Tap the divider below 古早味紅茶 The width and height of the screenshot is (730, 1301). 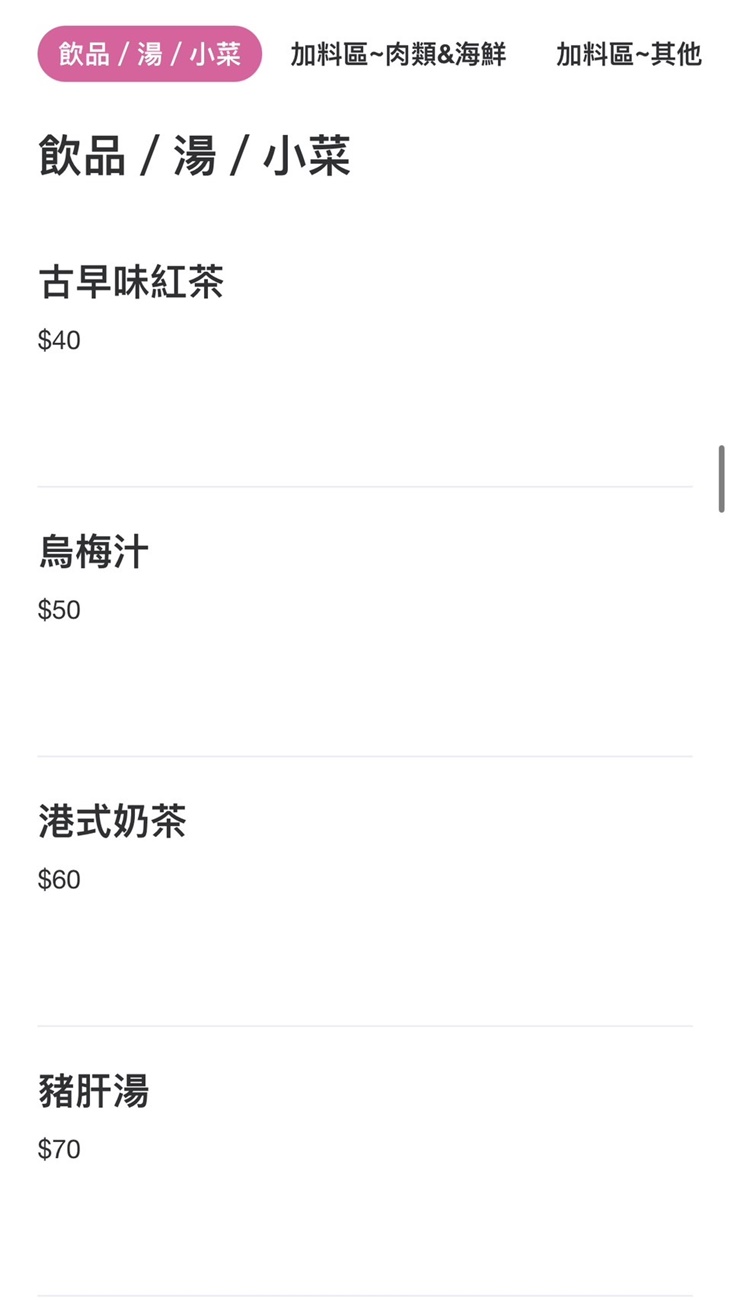[x=365, y=487]
